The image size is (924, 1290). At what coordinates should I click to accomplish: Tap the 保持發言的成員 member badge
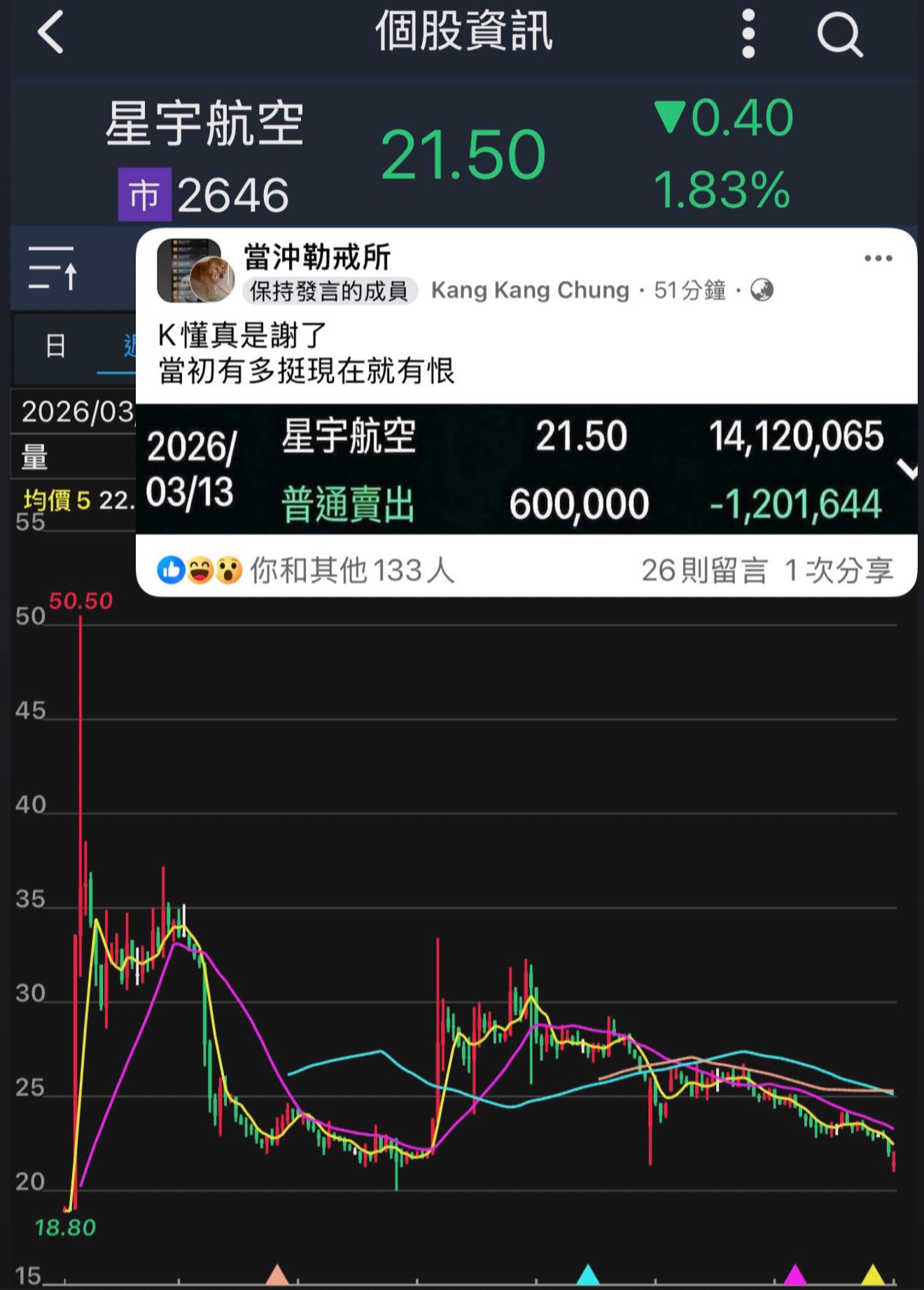click(x=330, y=287)
